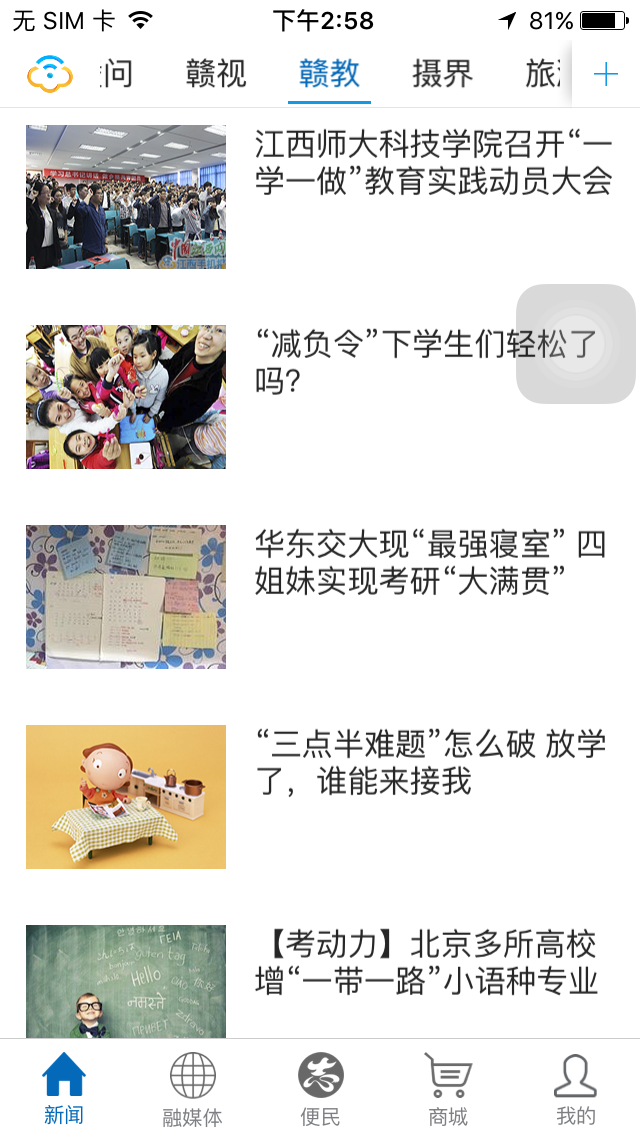Open article about 江西师大科技学院 动员大会
Image resolution: width=640 pixels, height=1136 pixels.
coord(433,163)
